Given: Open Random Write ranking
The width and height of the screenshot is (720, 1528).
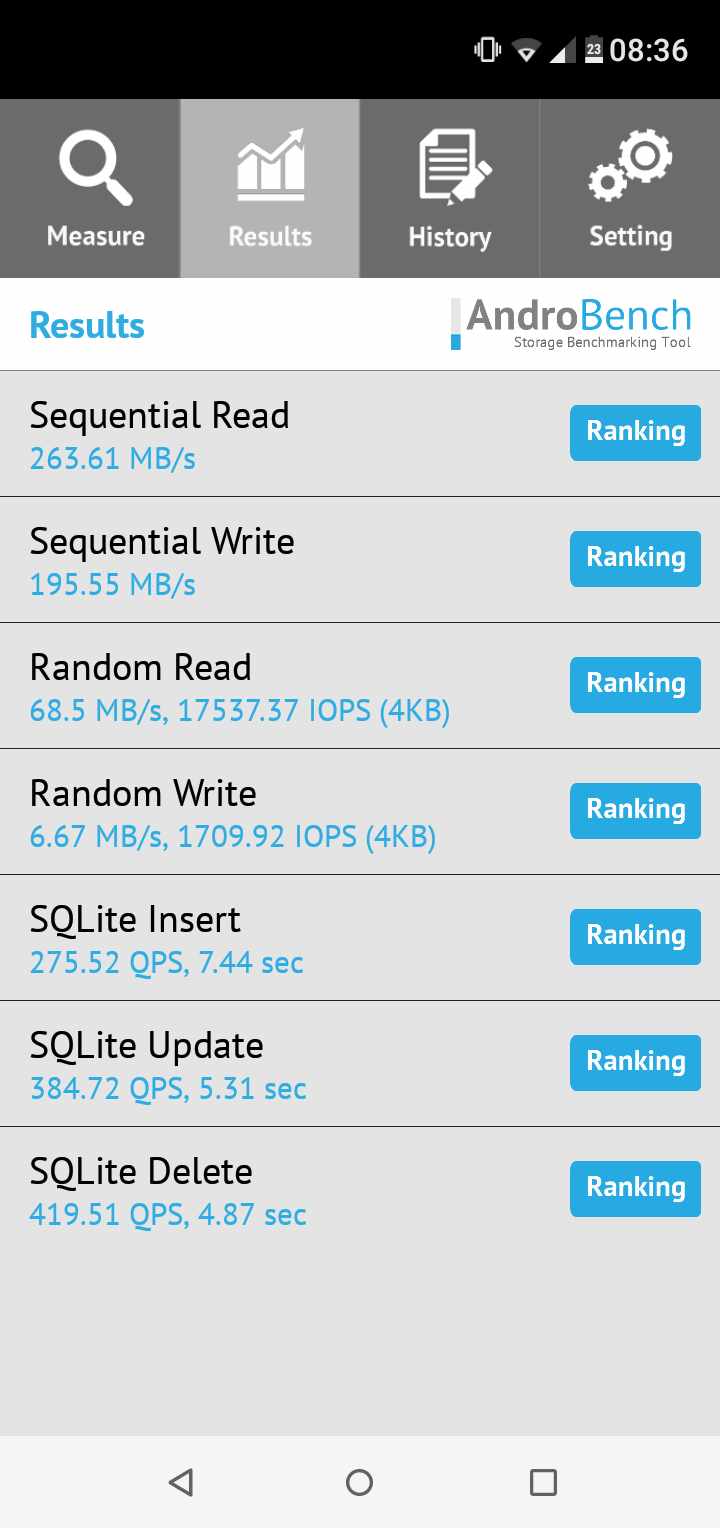Looking at the screenshot, I should pyautogui.click(x=635, y=811).
